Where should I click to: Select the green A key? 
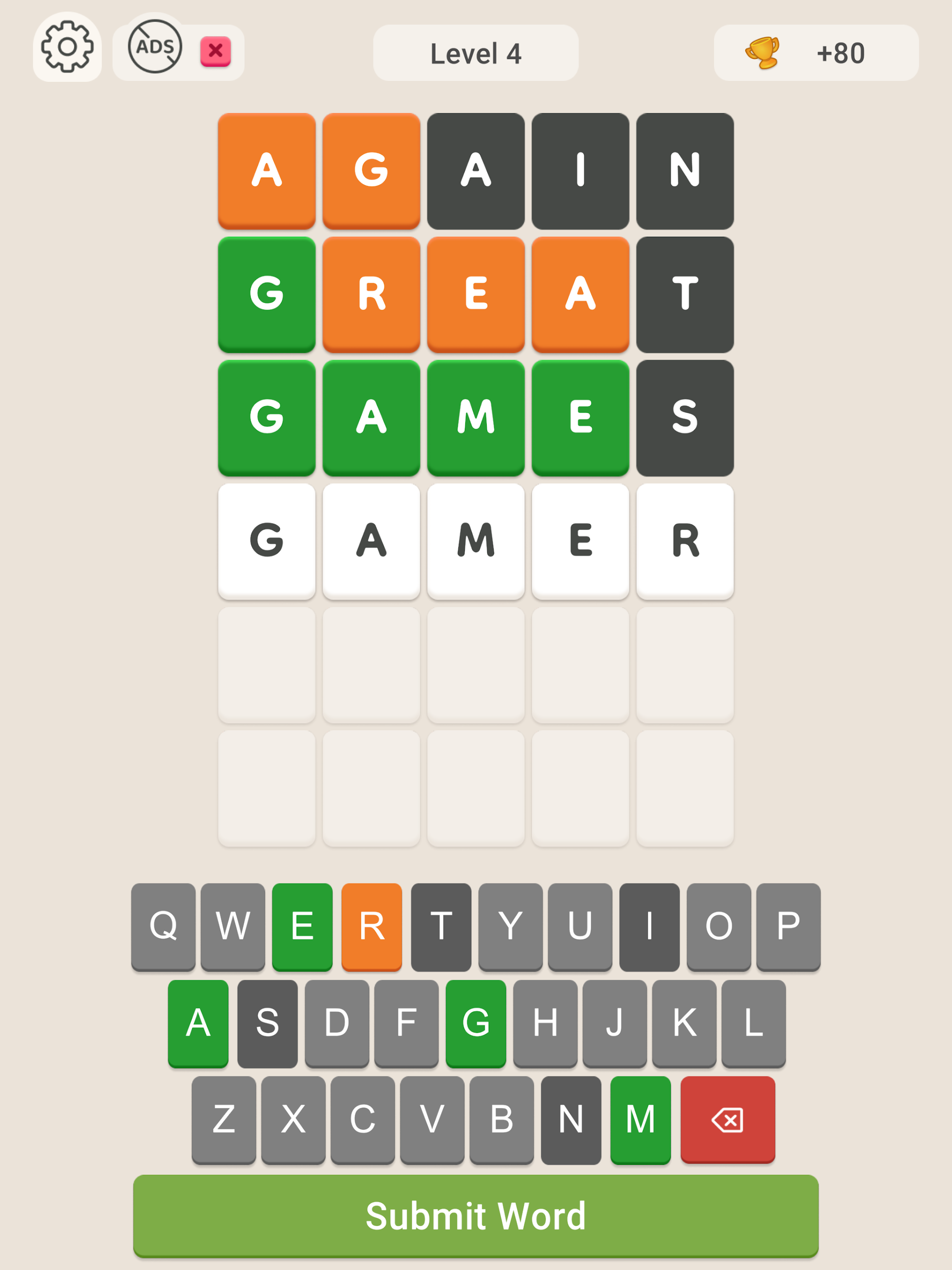pyautogui.click(x=198, y=1023)
